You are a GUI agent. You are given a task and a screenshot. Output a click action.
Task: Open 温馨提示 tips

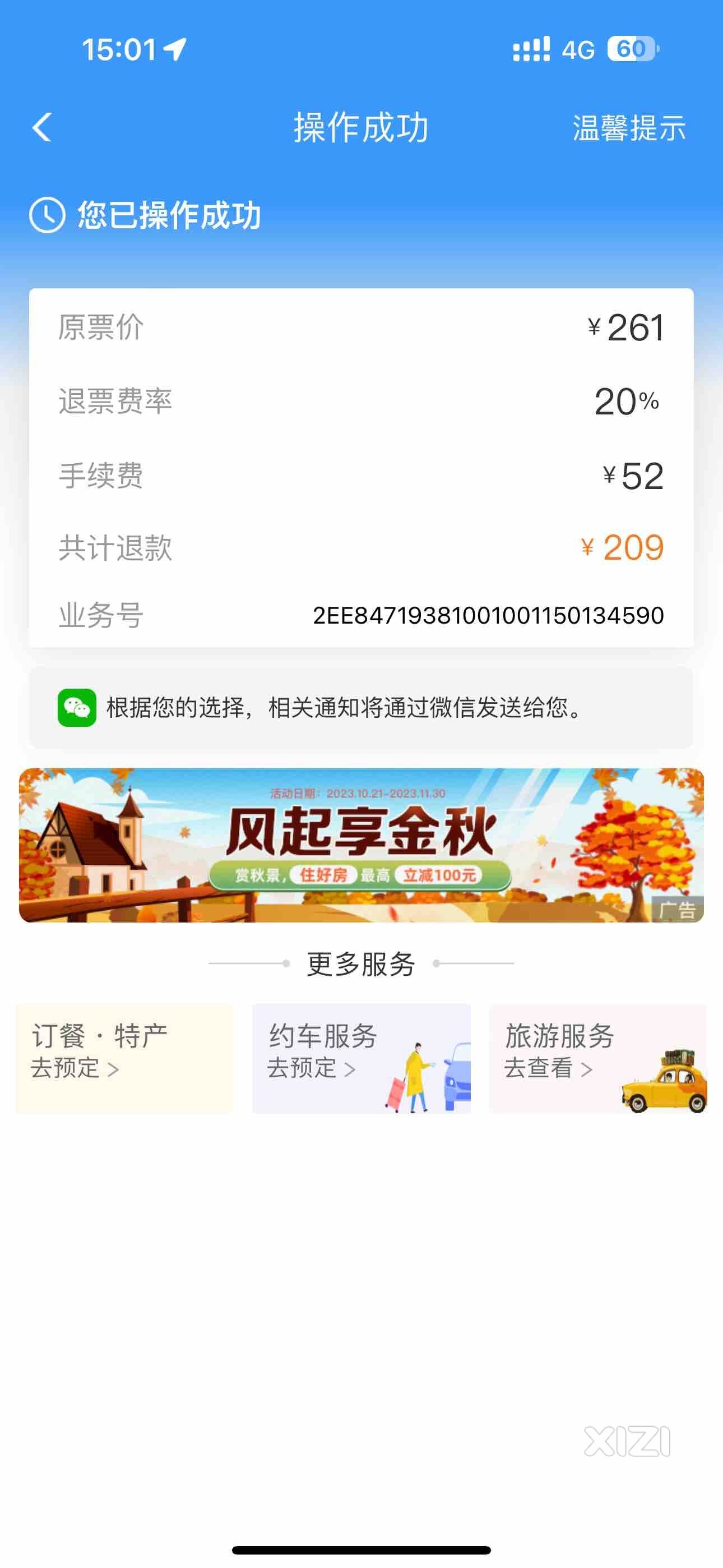629,128
